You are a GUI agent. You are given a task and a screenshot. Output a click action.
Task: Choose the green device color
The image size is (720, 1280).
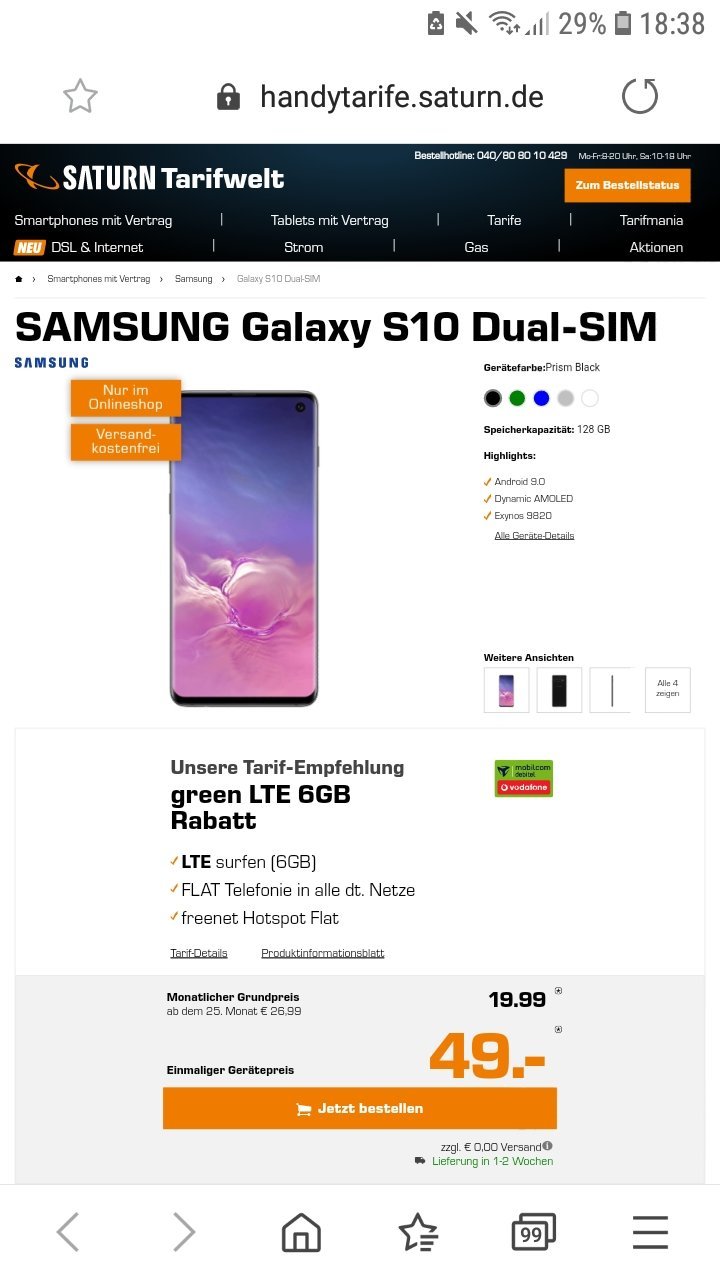[517, 398]
